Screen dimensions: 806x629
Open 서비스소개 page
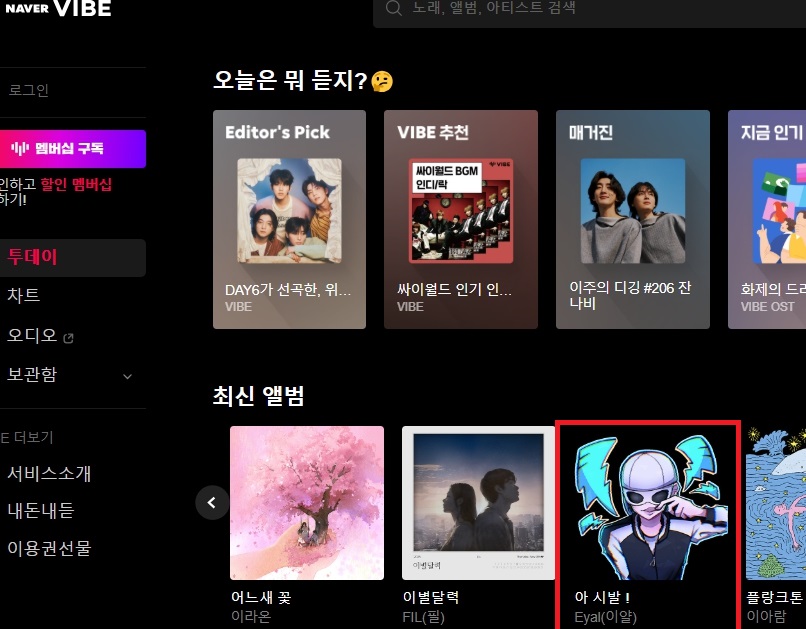[x=49, y=473]
